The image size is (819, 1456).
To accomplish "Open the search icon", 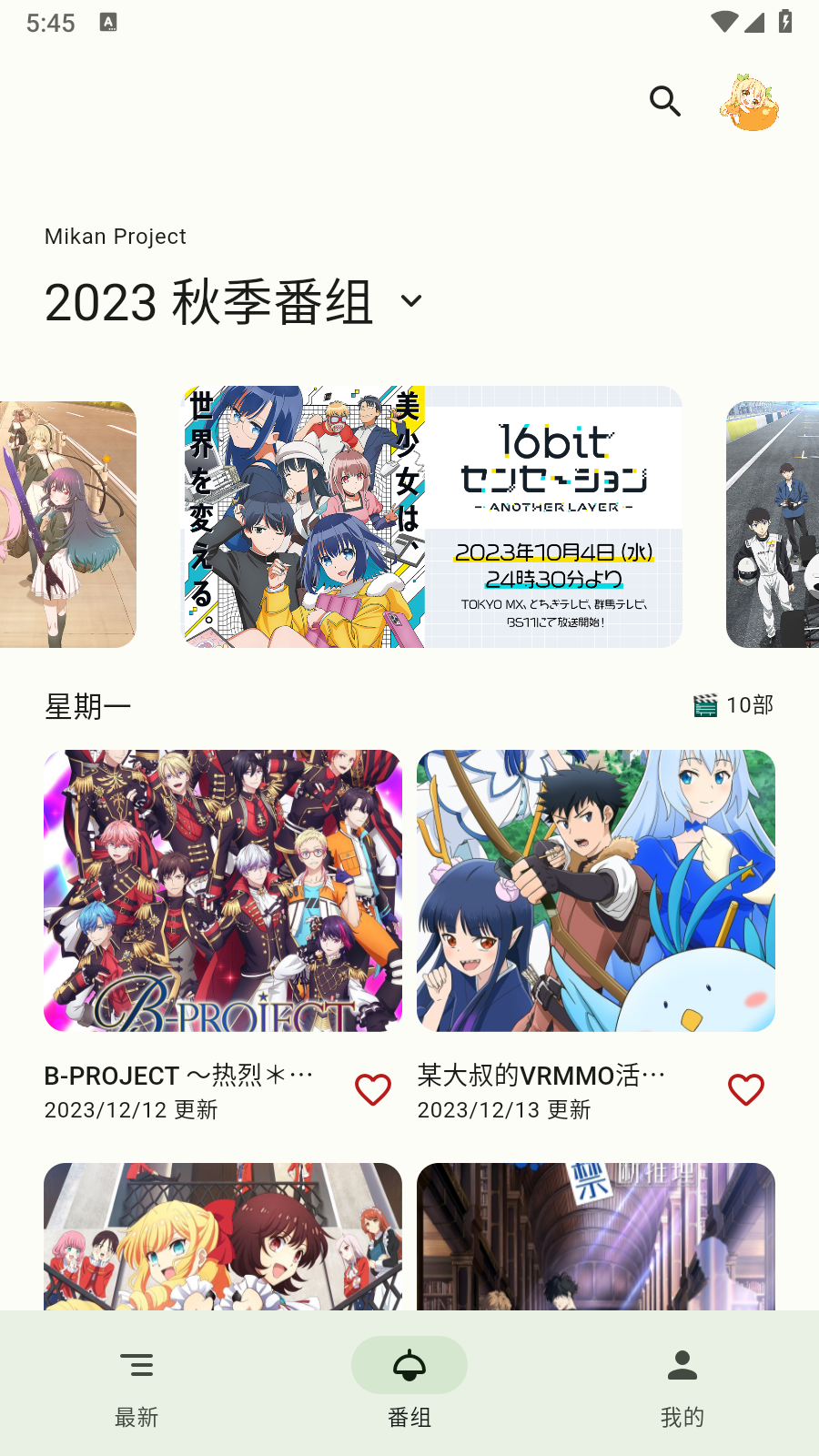I will [x=665, y=102].
